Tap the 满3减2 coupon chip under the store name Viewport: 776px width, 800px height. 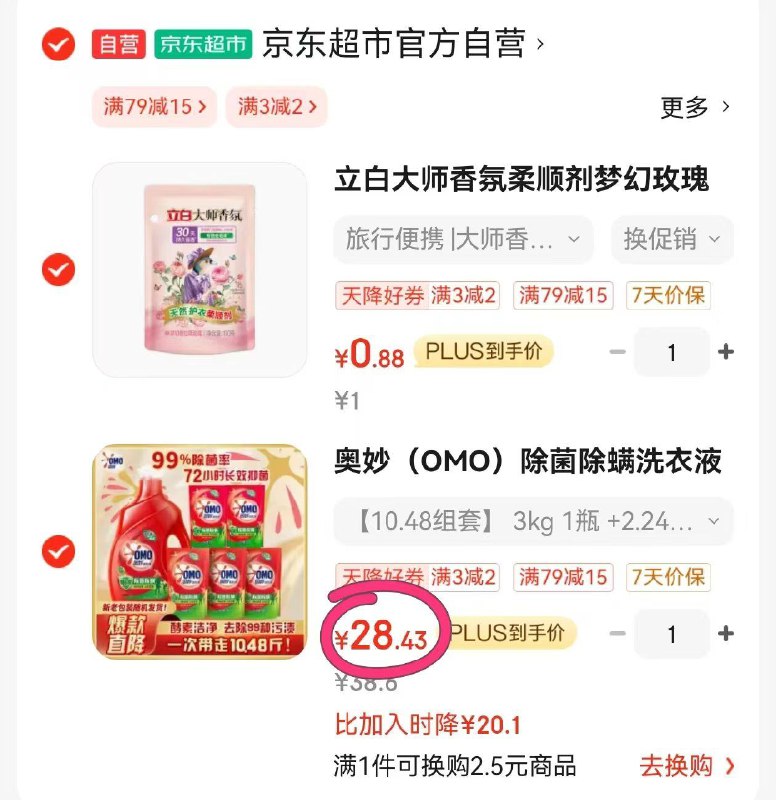[x=277, y=107]
